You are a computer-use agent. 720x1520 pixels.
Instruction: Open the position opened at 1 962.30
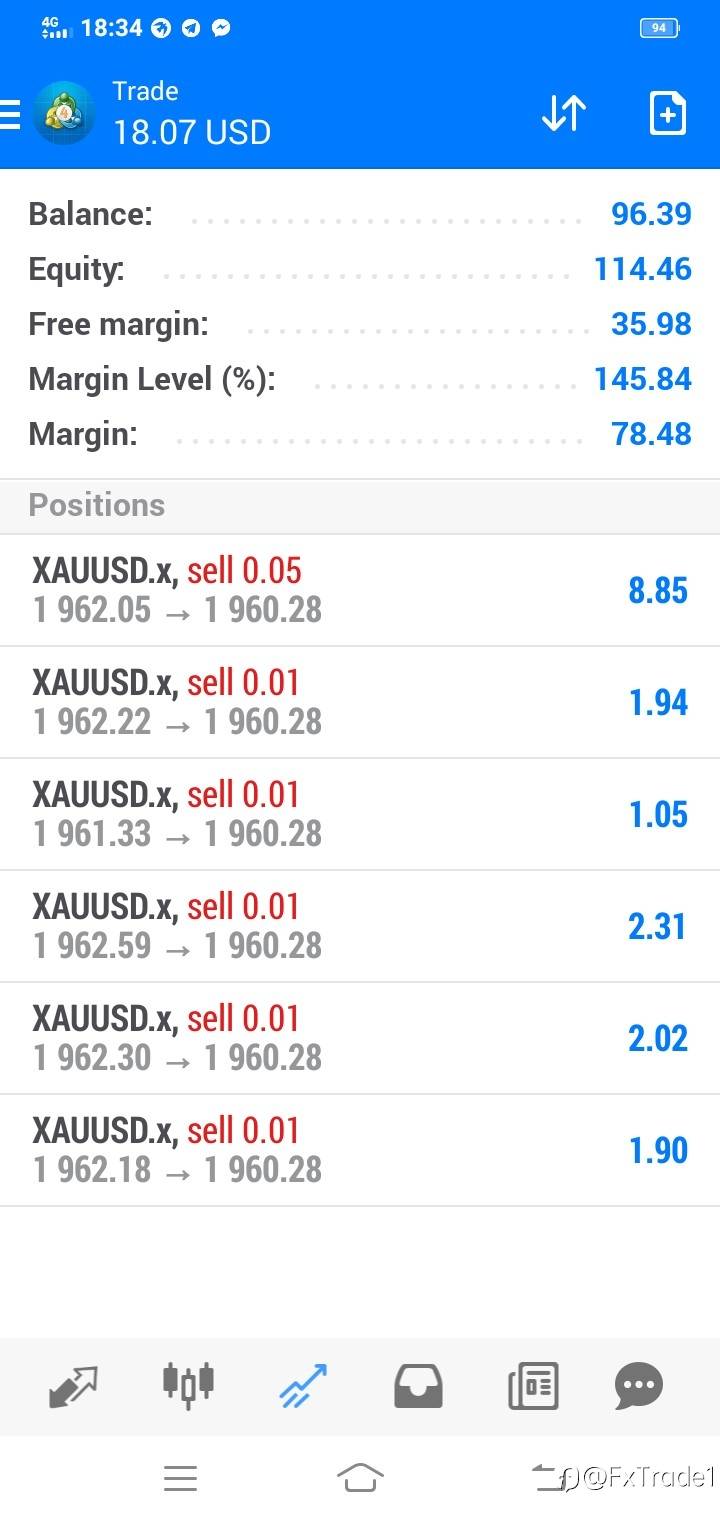pos(360,1038)
